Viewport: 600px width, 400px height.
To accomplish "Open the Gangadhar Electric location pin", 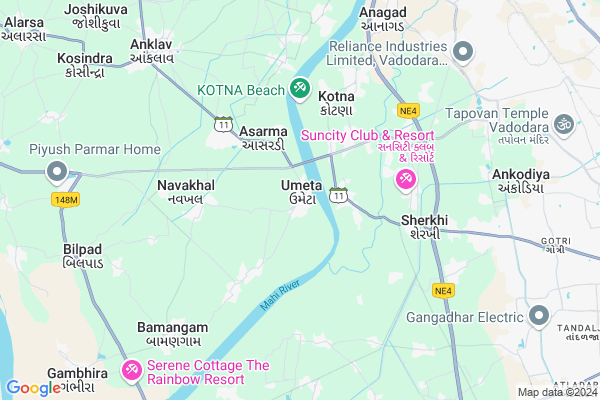I will (538, 317).
